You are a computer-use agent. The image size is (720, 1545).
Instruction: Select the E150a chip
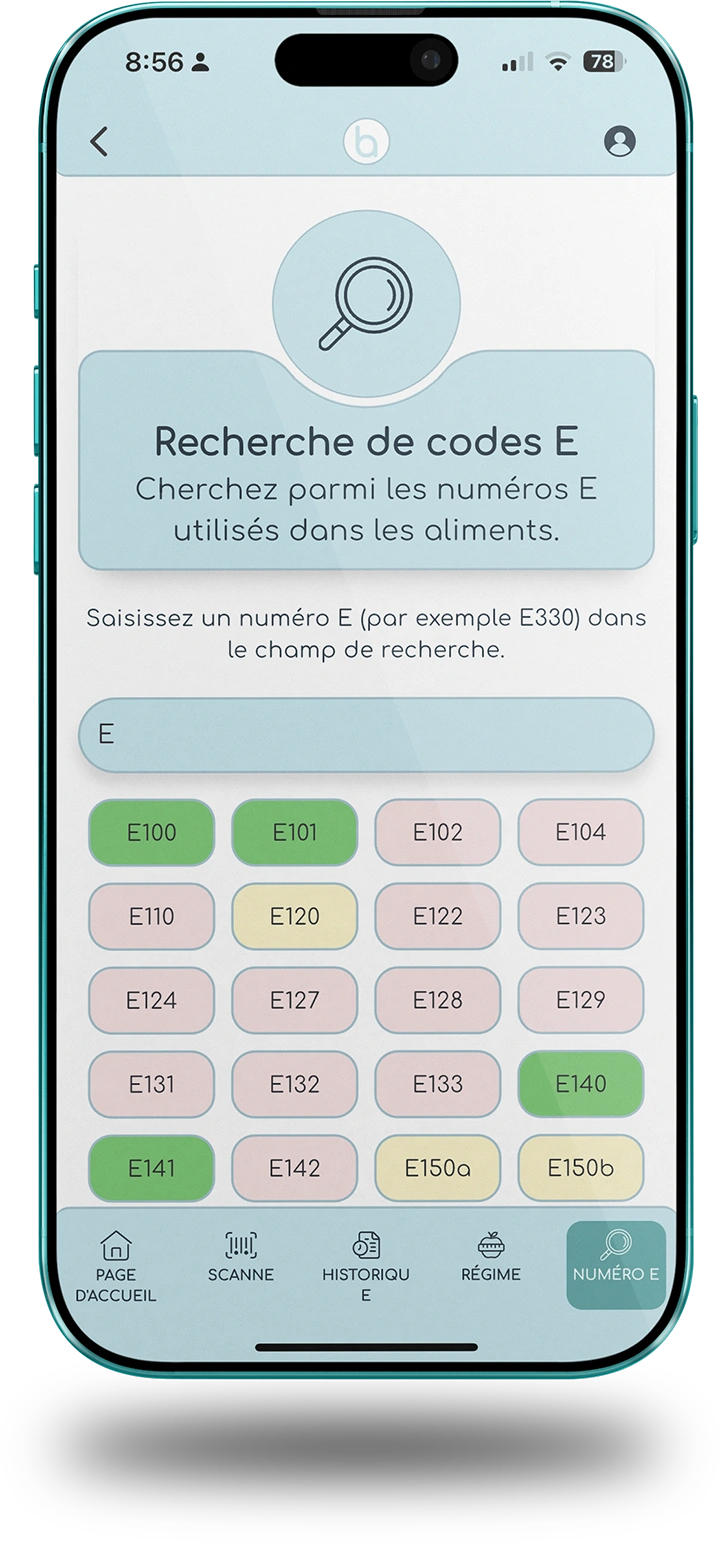(x=438, y=1168)
